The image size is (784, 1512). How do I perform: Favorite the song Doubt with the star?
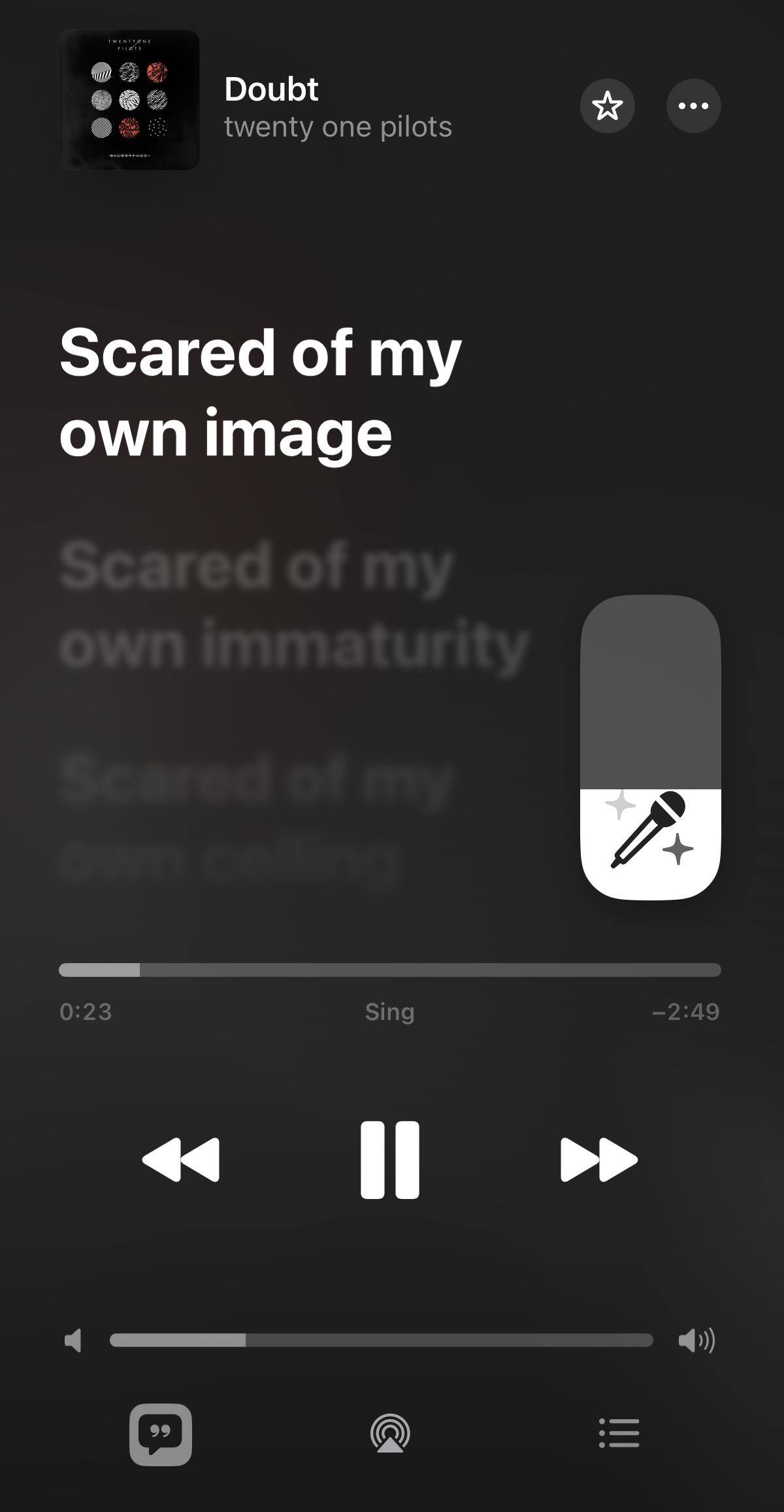[607, 106]
